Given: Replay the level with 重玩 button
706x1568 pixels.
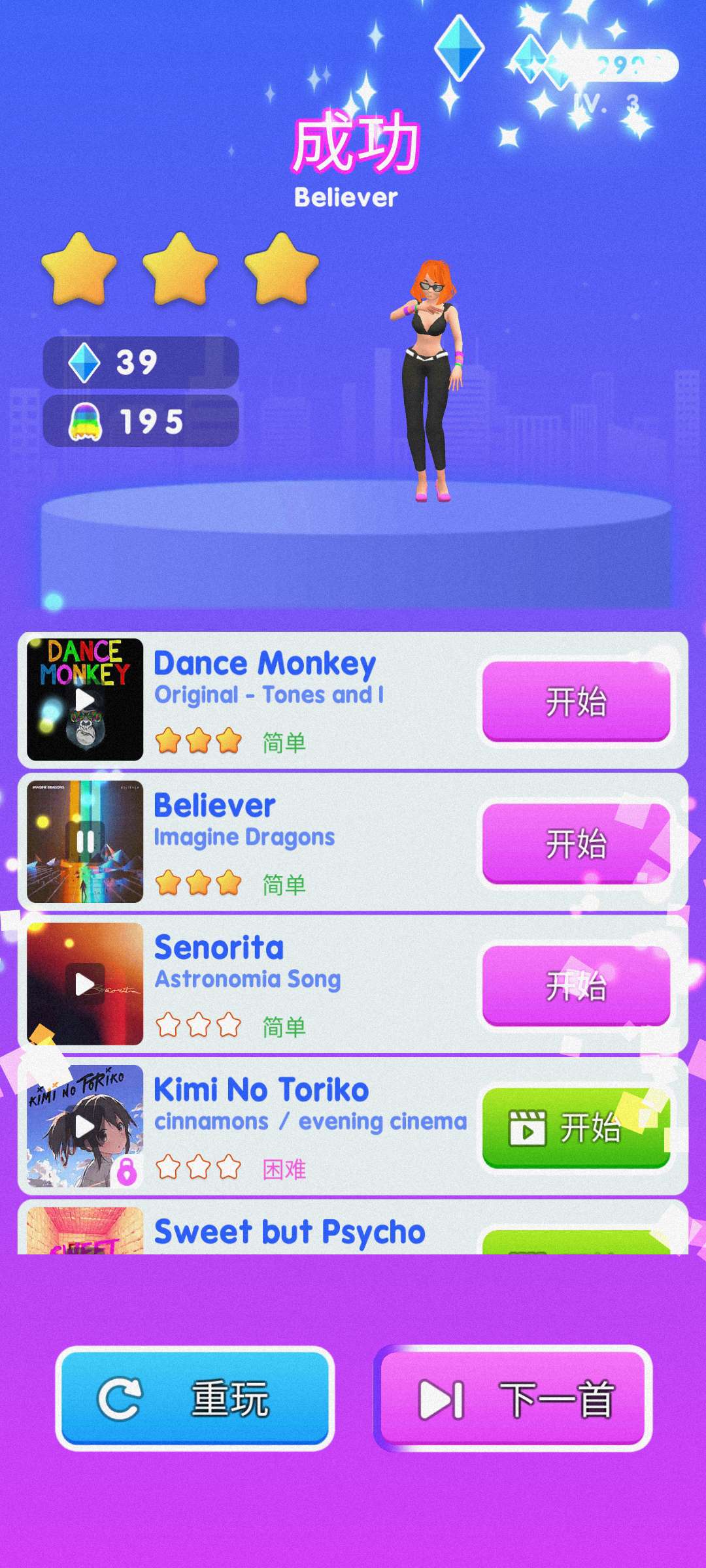Looking at the screenshot, I should coord(195,1399).
